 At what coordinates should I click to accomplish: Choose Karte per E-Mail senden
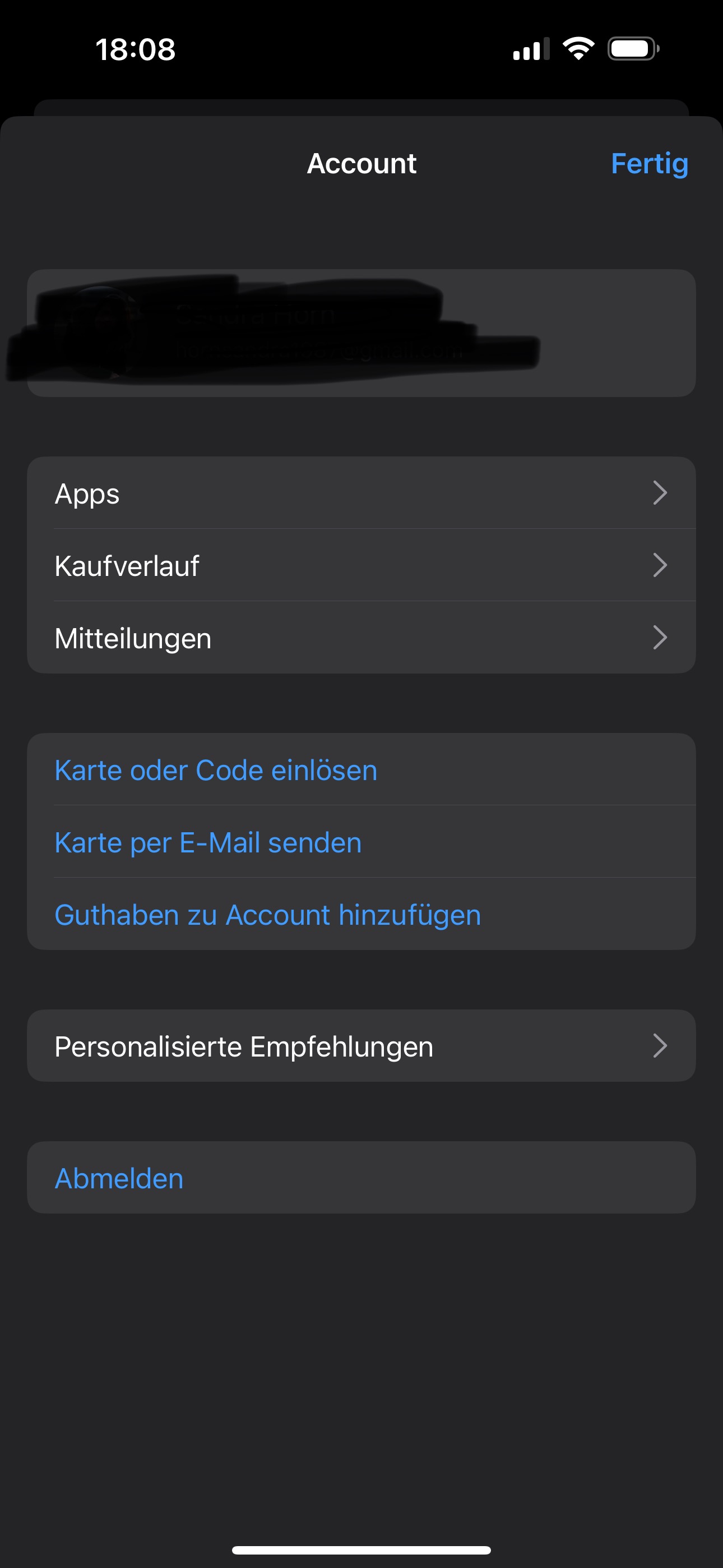[x=208, y=842]
